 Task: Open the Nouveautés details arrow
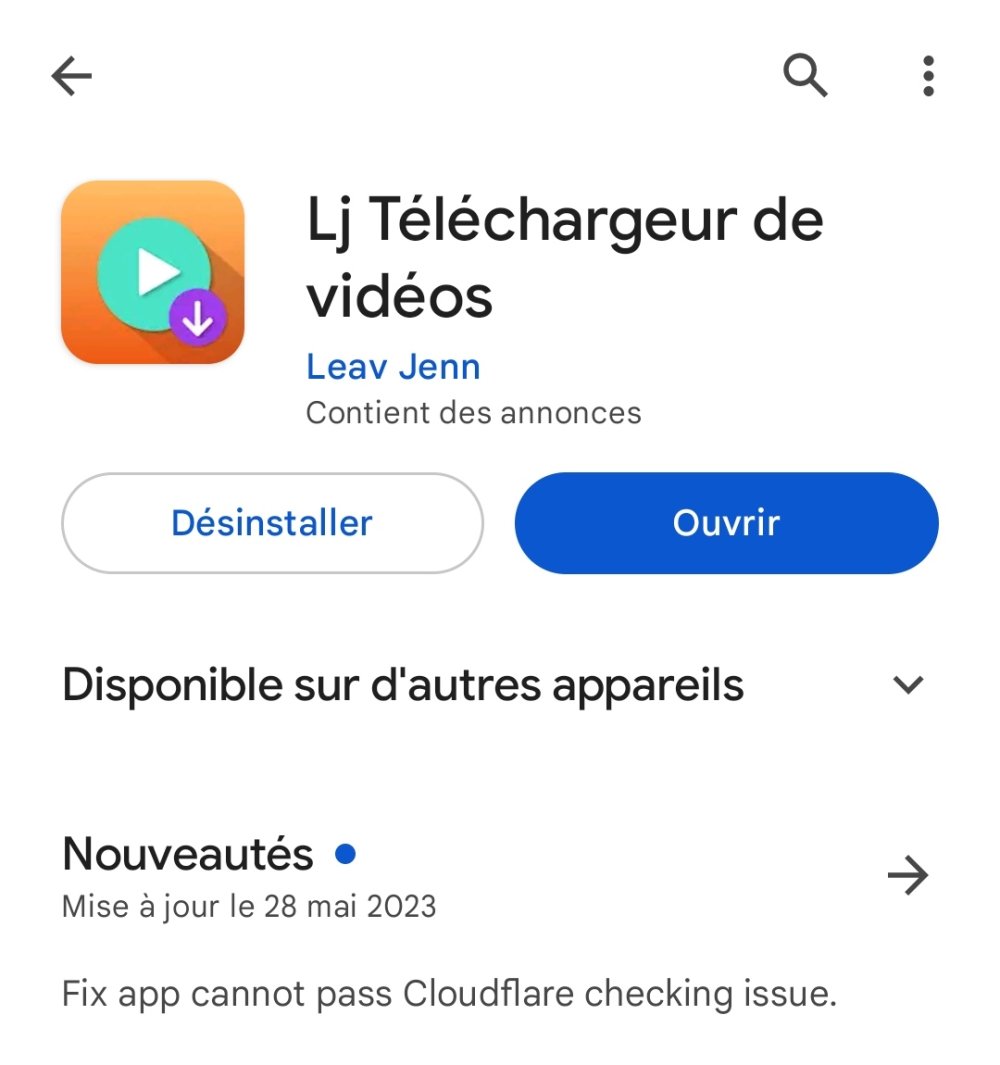tap(908, 876)
